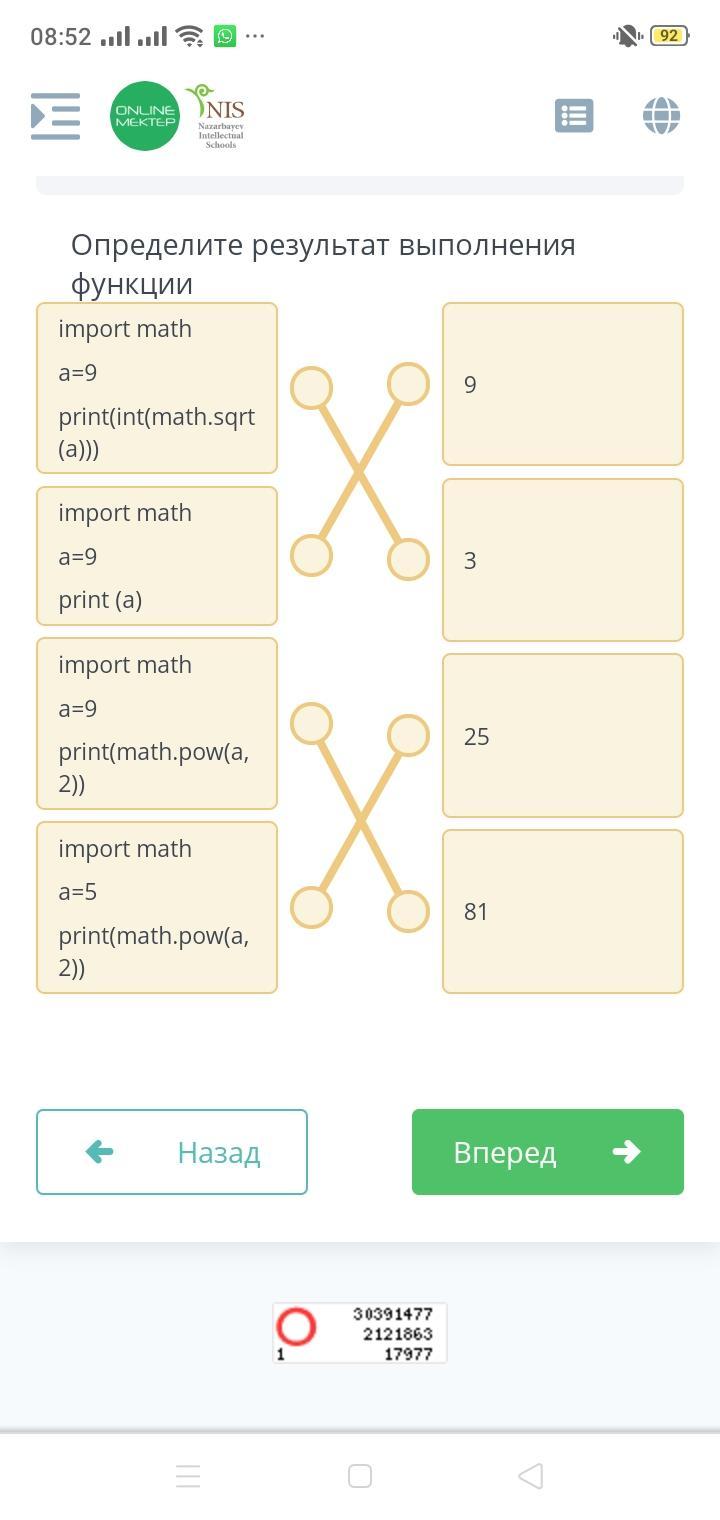This screenshot has height=1520, width=720.
Task: Tap connector circle beside answer 9
Action: (x=408, y=384)
